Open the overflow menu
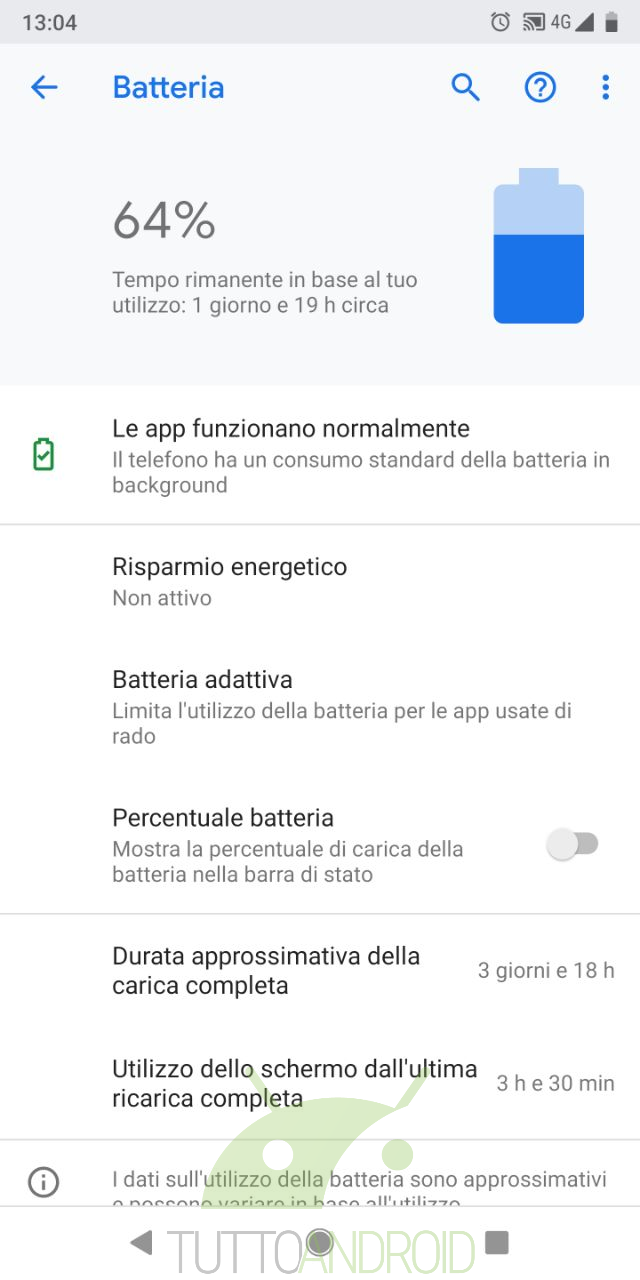Screen dimensions: 640x1280 tap(605, 88)
